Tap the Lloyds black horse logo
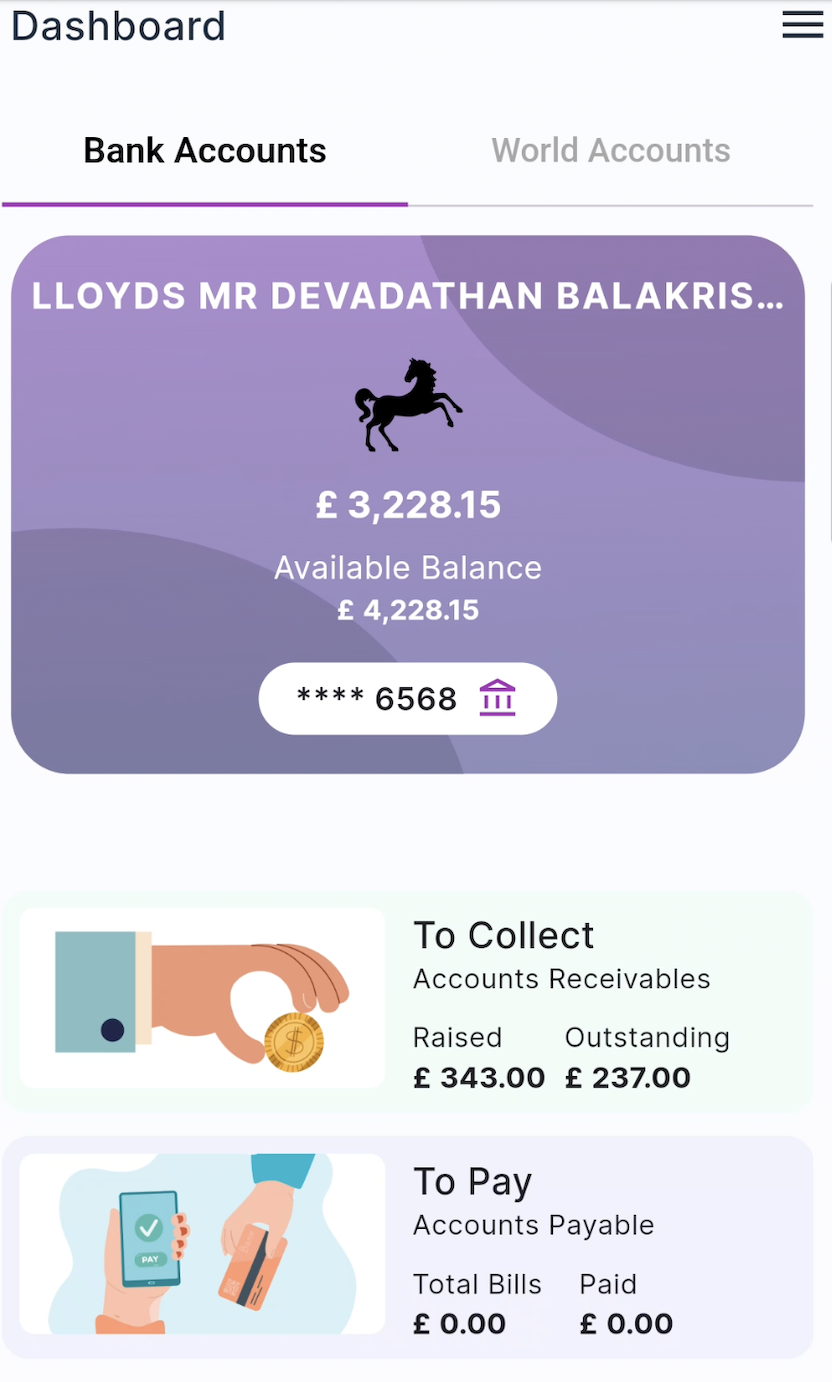Viewport: 832px width, 1382px height. [406, 403]
